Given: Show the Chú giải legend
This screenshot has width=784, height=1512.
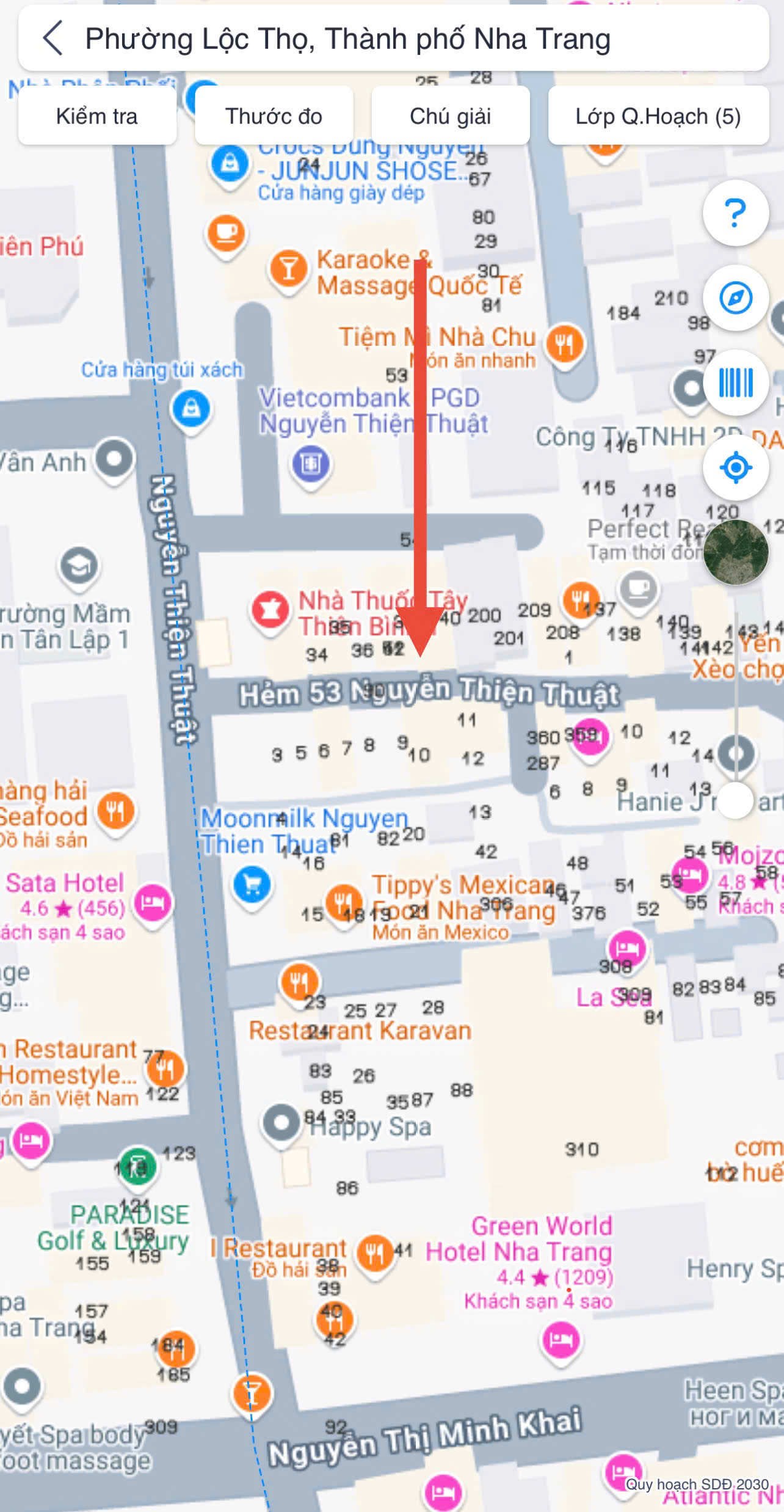Looking at the screenshot, I should click(450, 115).
